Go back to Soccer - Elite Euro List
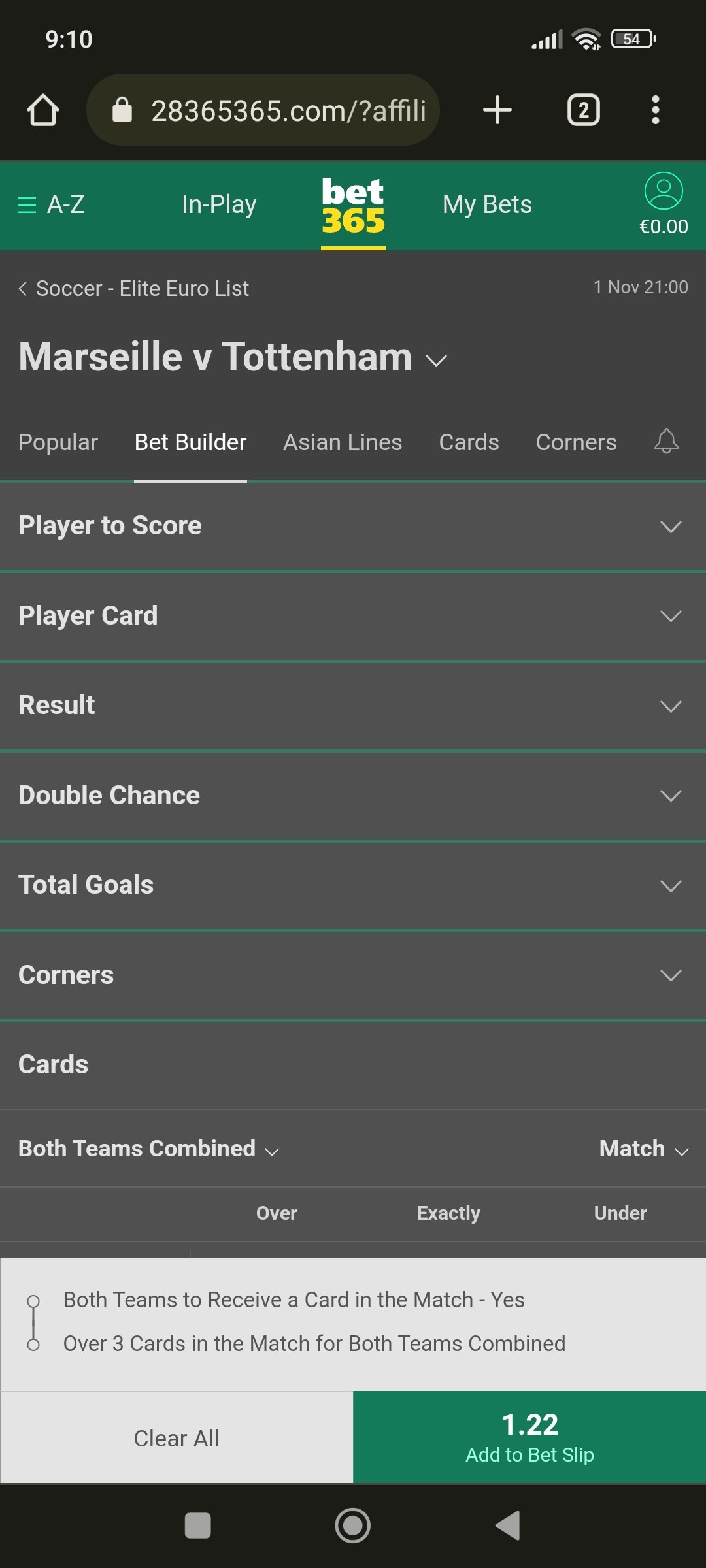This screenshot has height=1568, width=706. [134, 288]
